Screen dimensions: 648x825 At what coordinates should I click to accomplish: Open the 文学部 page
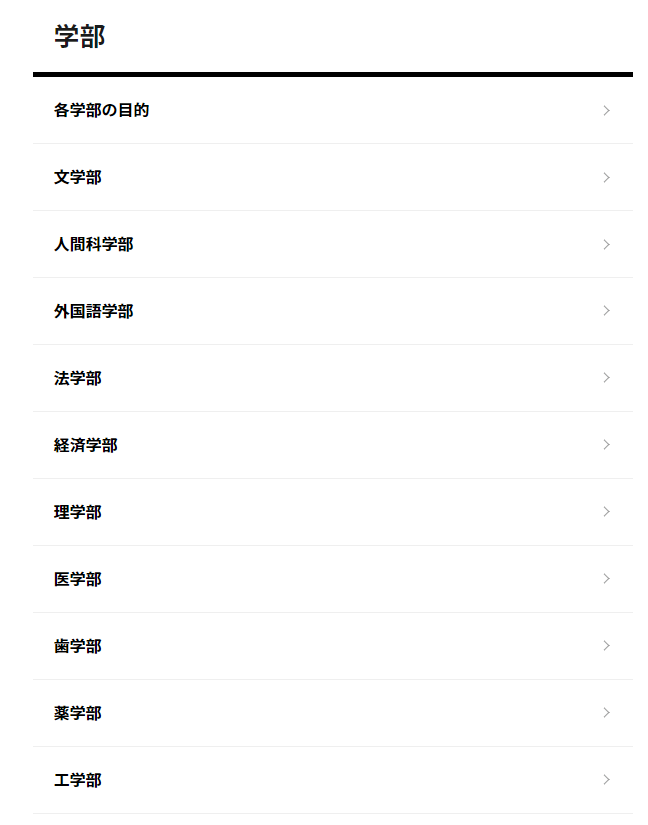tap(78, 177)
